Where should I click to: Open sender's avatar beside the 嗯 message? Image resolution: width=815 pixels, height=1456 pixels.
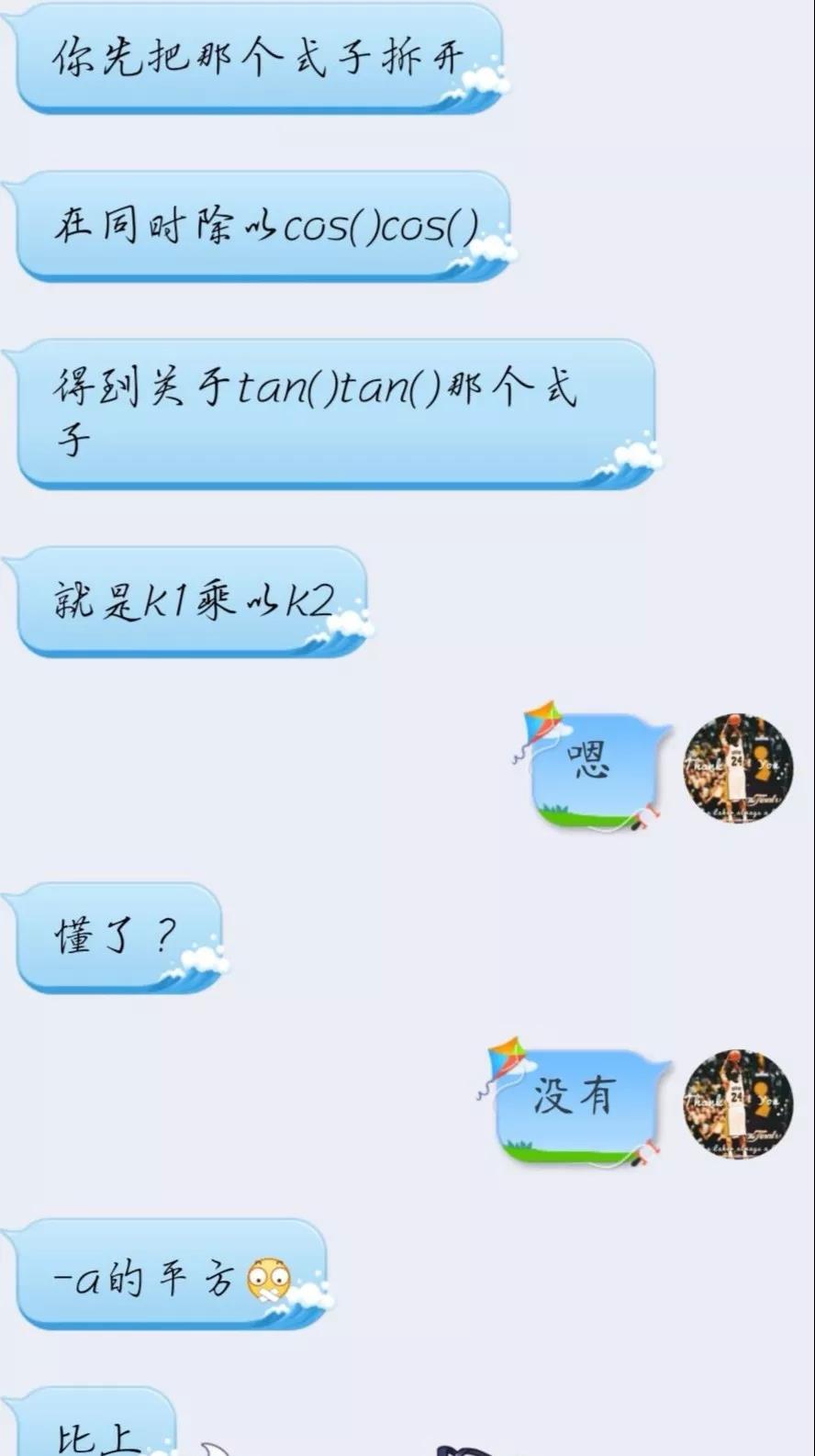pos(737,768)
